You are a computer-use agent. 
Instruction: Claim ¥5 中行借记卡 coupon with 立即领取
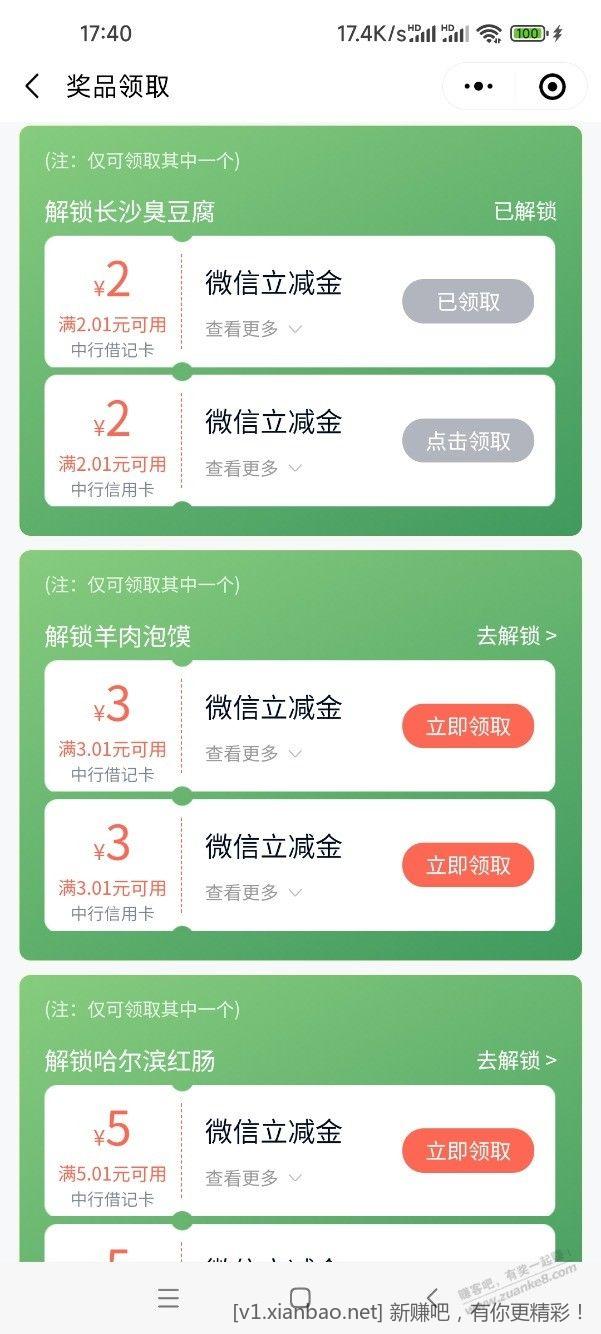[x=468, y=1151]
